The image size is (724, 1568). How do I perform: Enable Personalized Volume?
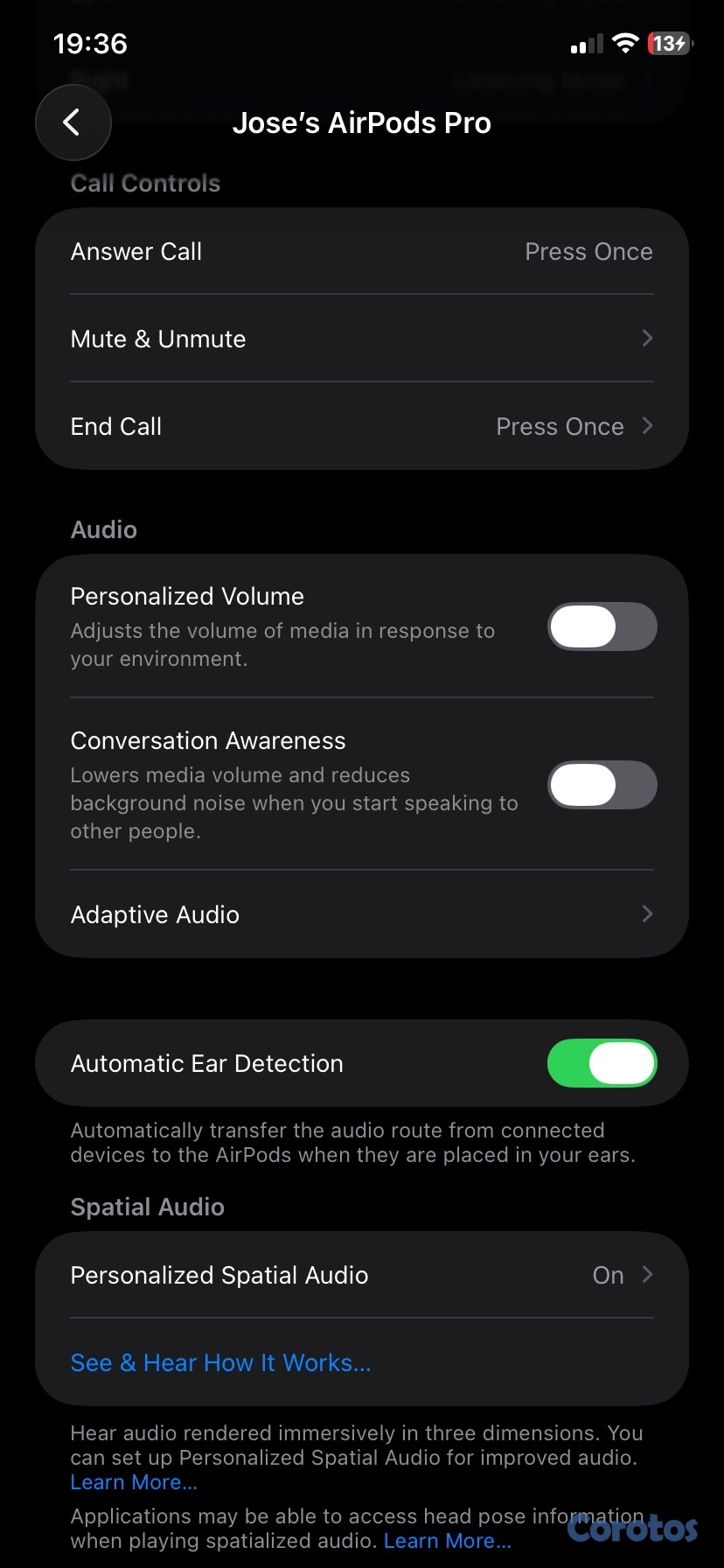pos(602,626)
